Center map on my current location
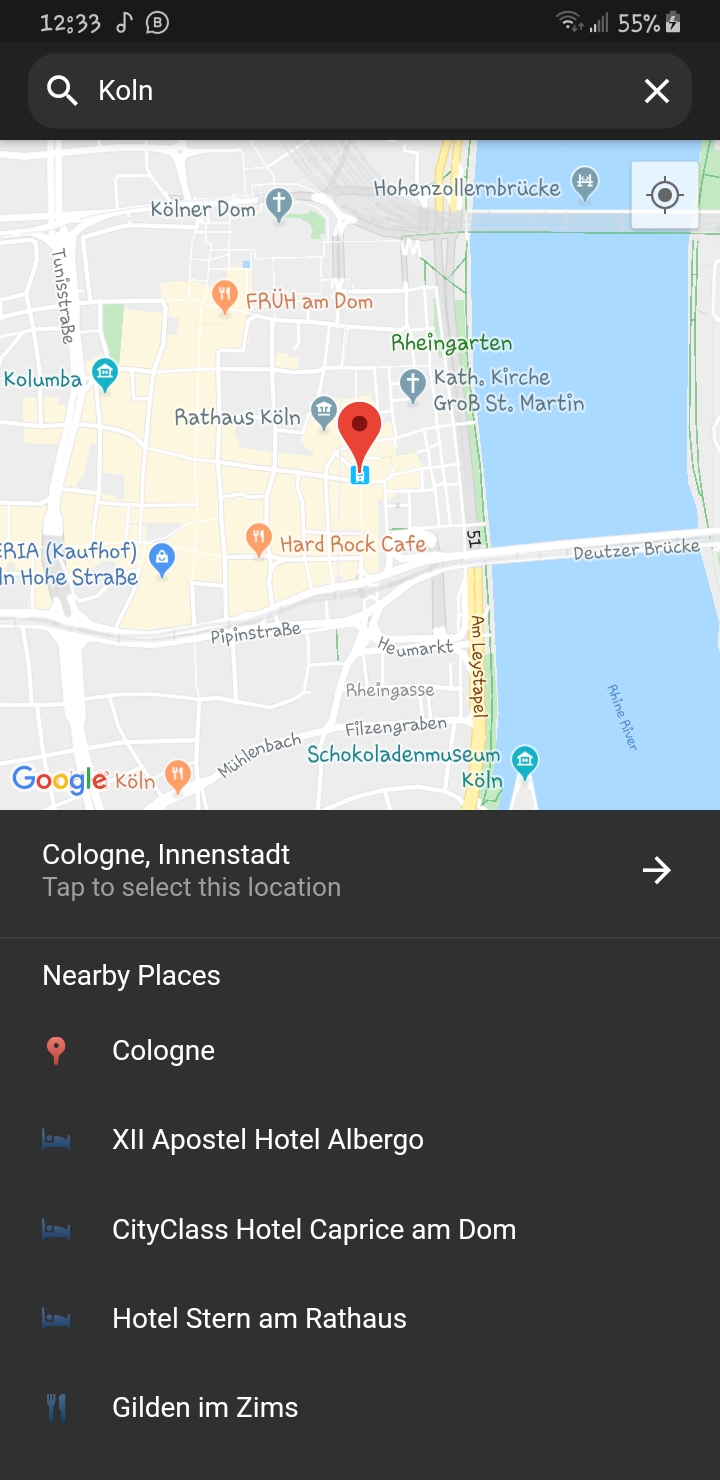 [665, 195]
